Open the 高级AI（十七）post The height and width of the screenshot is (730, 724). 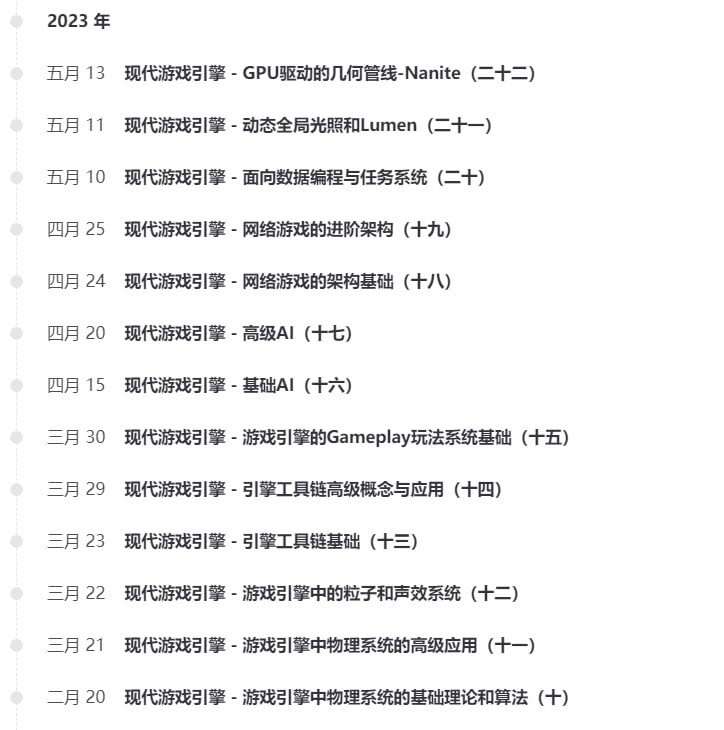239,333
